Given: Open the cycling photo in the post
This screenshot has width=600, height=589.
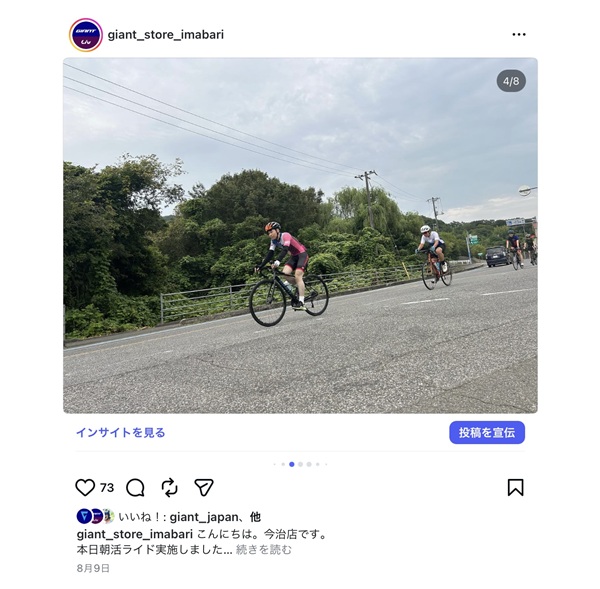Looking at the screenshot, I should coord(300,235).
